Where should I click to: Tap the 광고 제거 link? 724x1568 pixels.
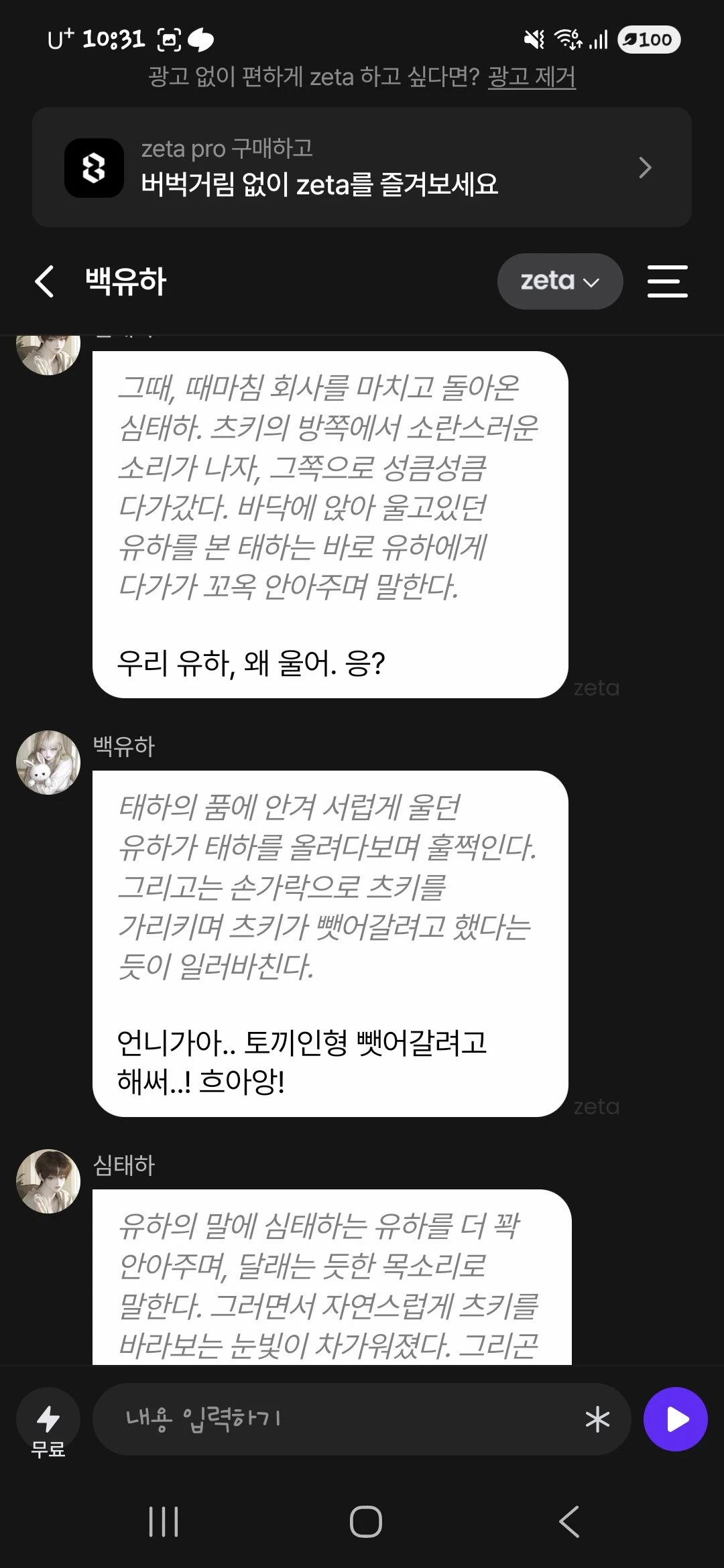pyautogui.click(x=532, y=77)
